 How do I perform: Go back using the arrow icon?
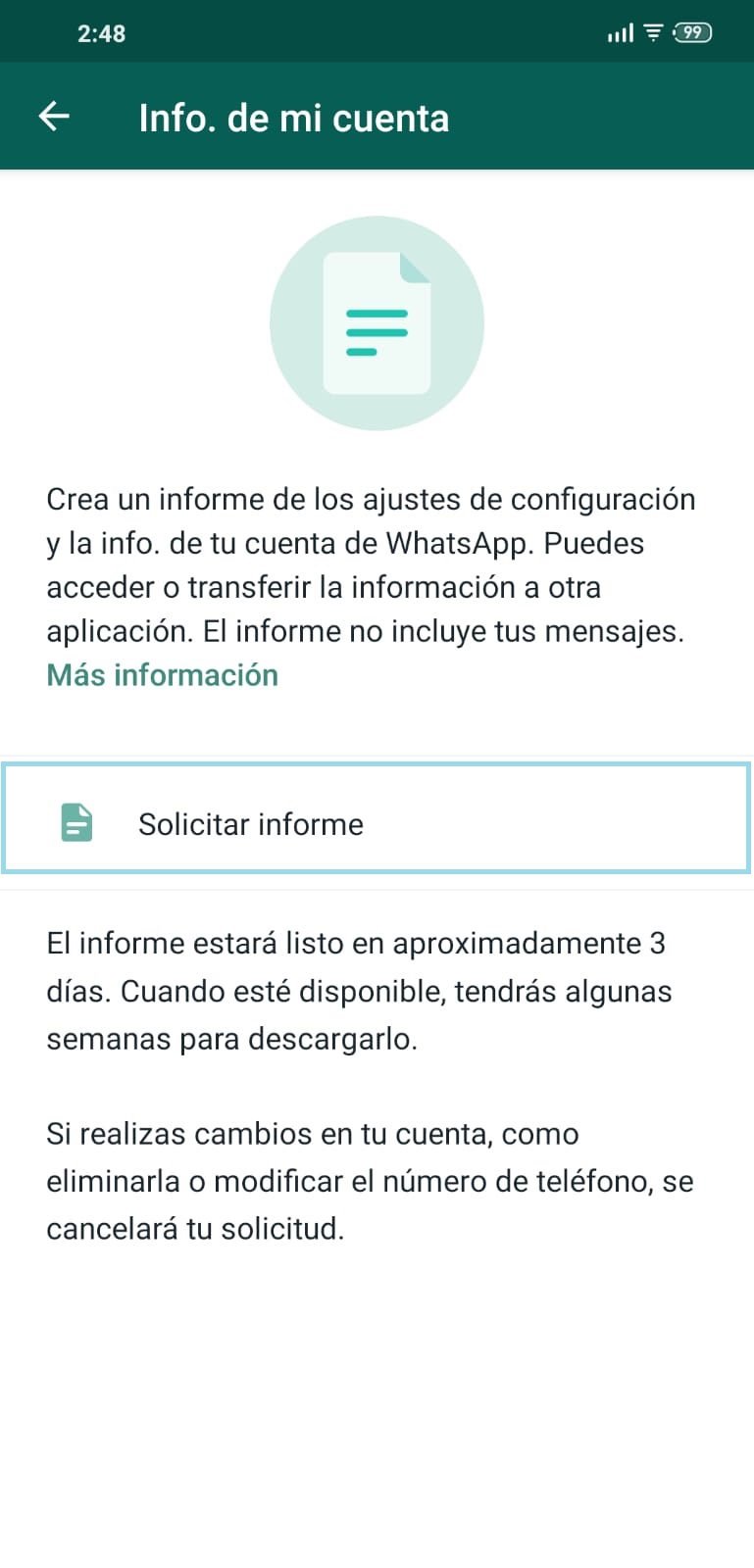[54, 117]
